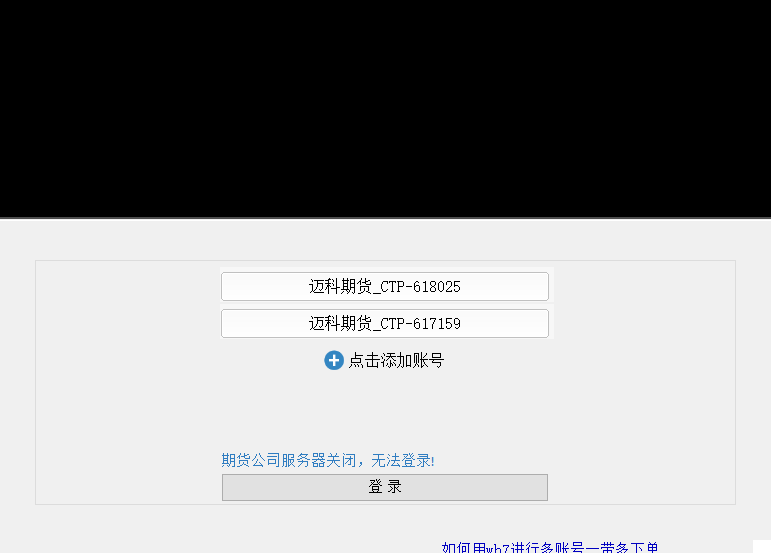
Task: Tap 点击添加账号 to add account
Action: point(385,360)
